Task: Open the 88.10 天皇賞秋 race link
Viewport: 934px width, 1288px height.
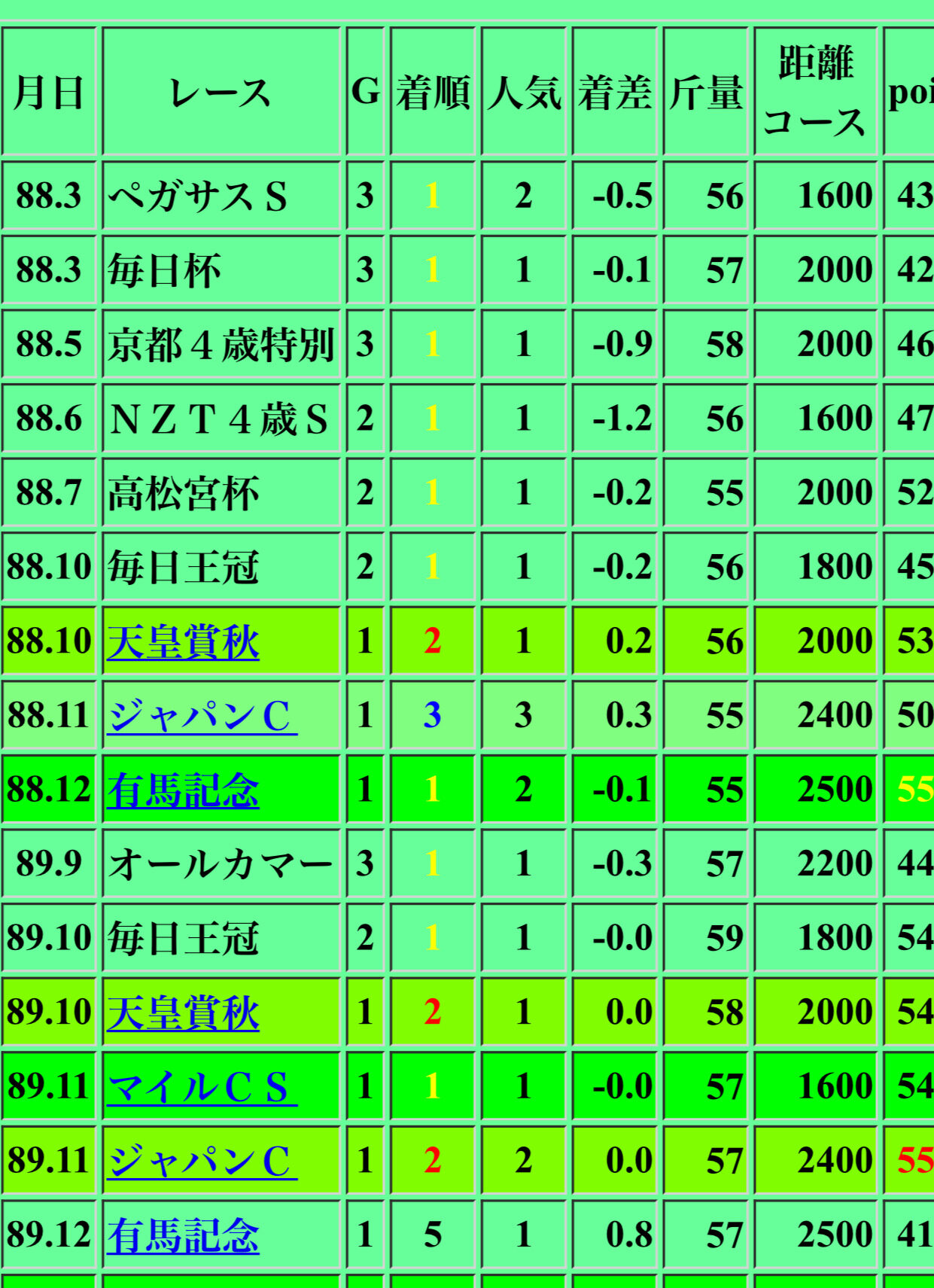Action: pyautogui.click(x=183, y=642)
